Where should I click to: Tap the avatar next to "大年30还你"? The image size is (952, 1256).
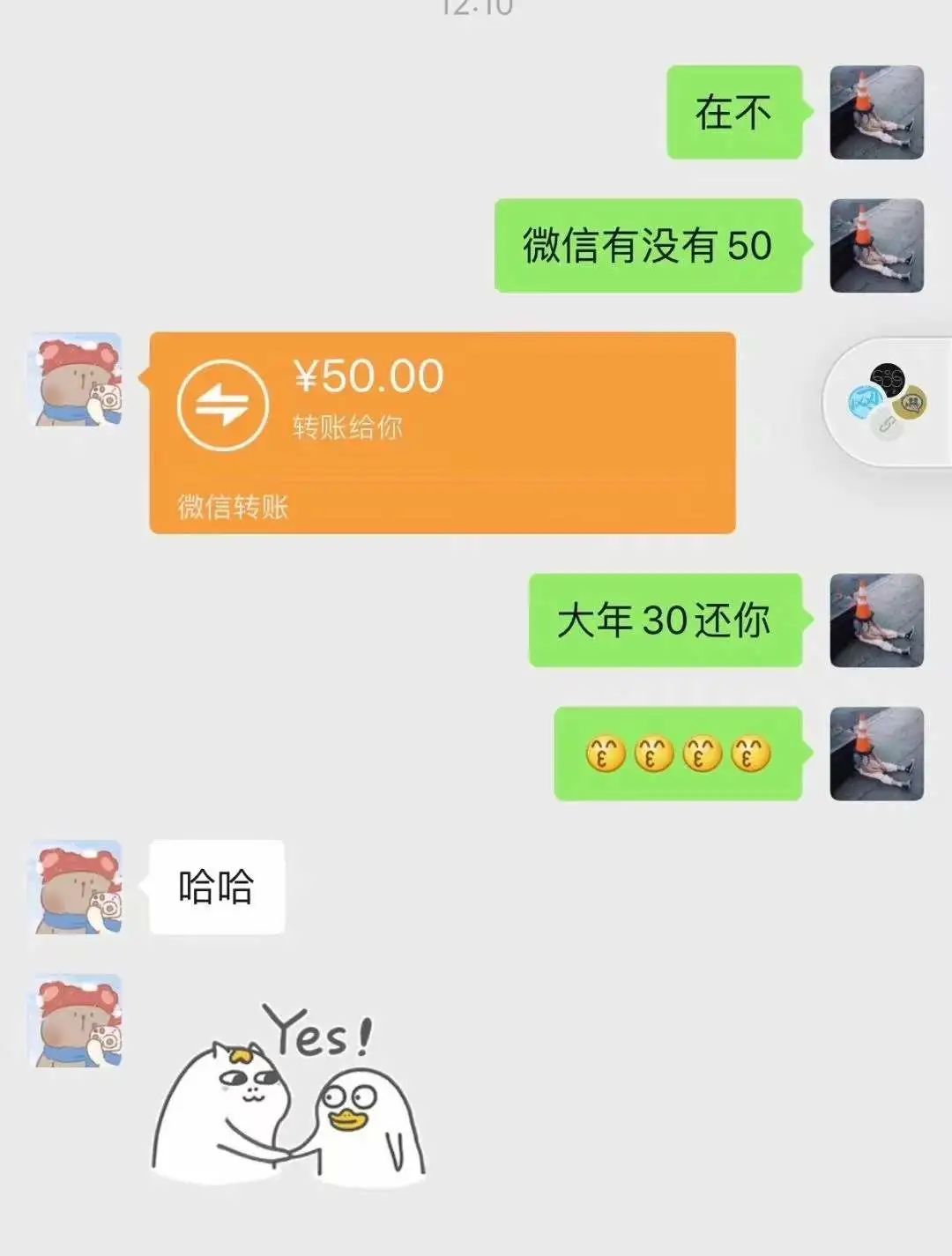[876, 620]
